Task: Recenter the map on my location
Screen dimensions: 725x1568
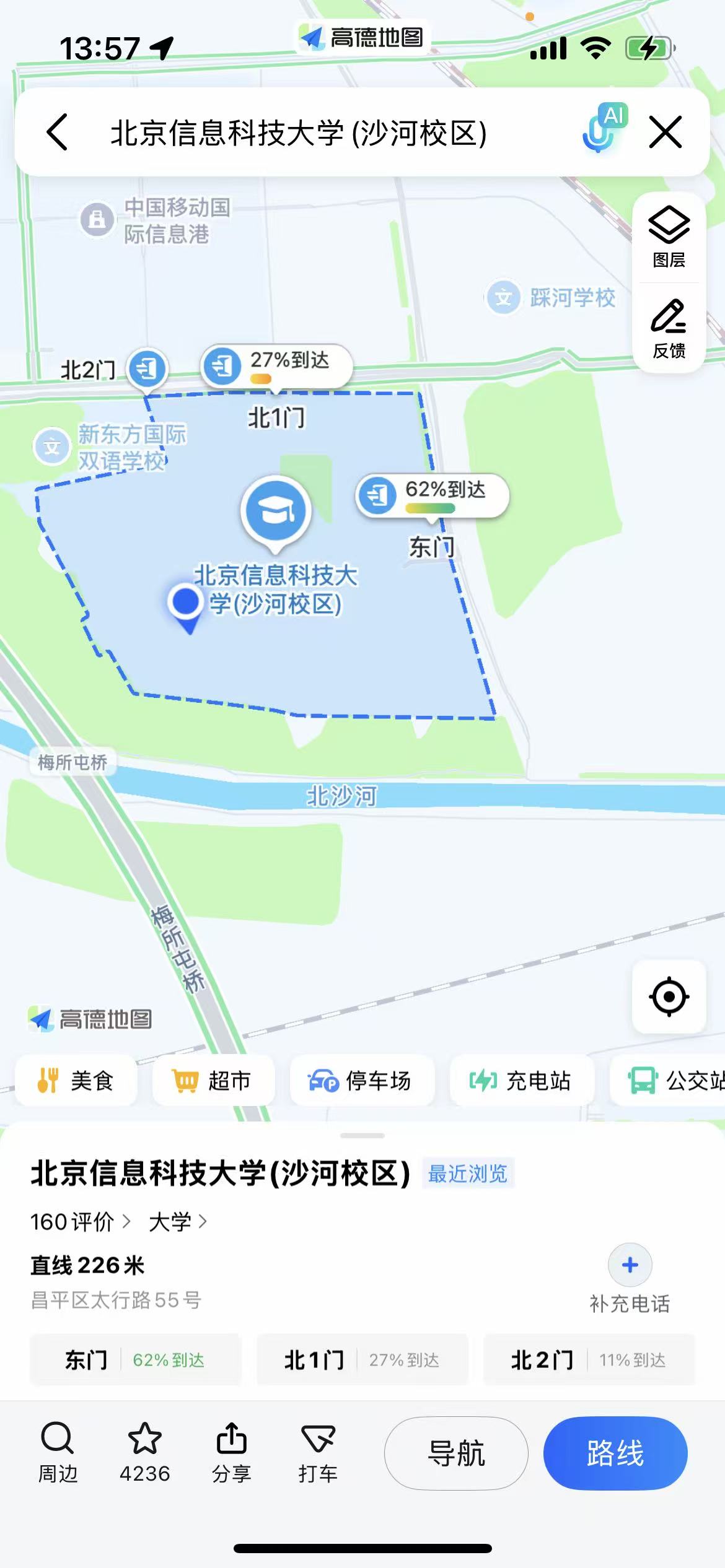Action: [669, 997]
